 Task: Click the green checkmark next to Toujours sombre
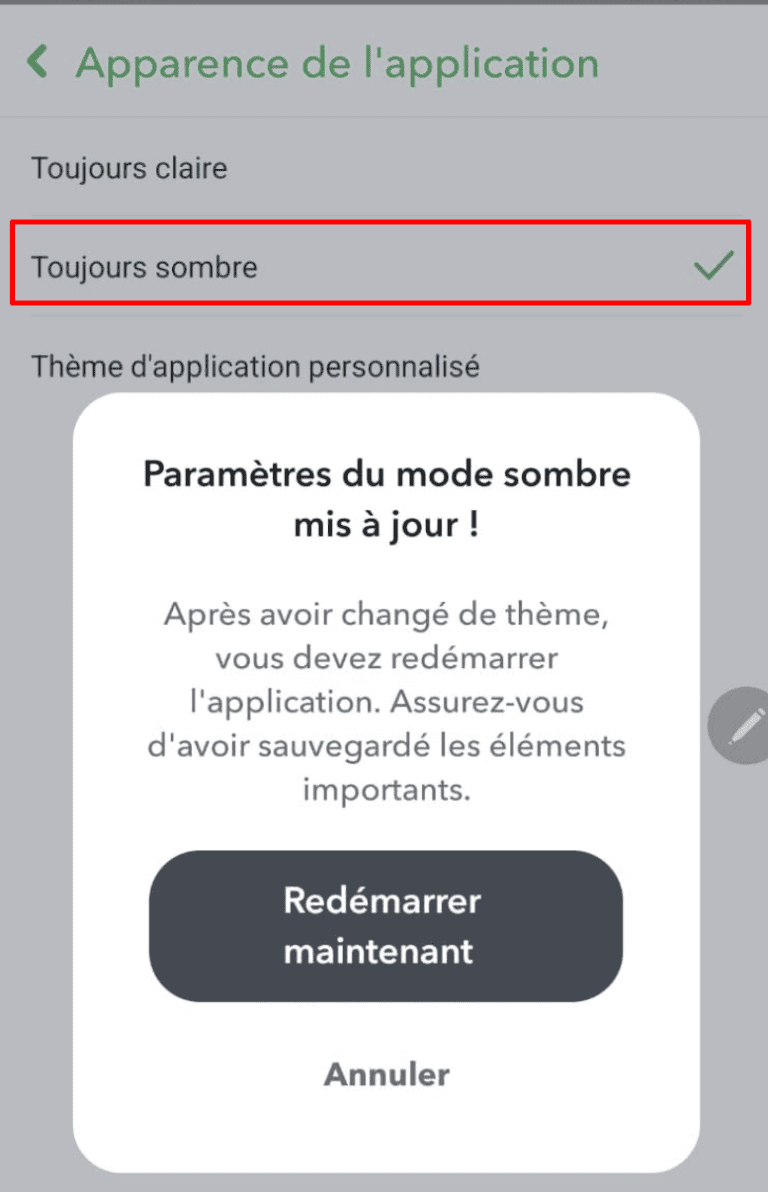[712, 266]
